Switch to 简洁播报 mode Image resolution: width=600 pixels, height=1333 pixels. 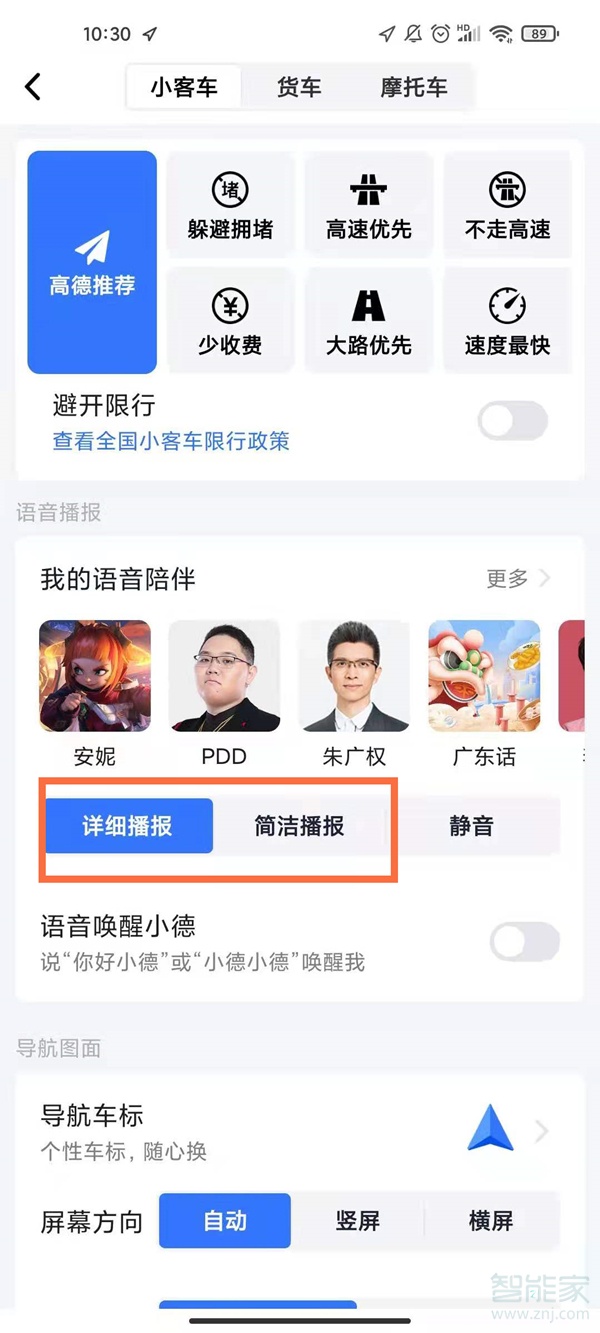(x=299, y=826)
